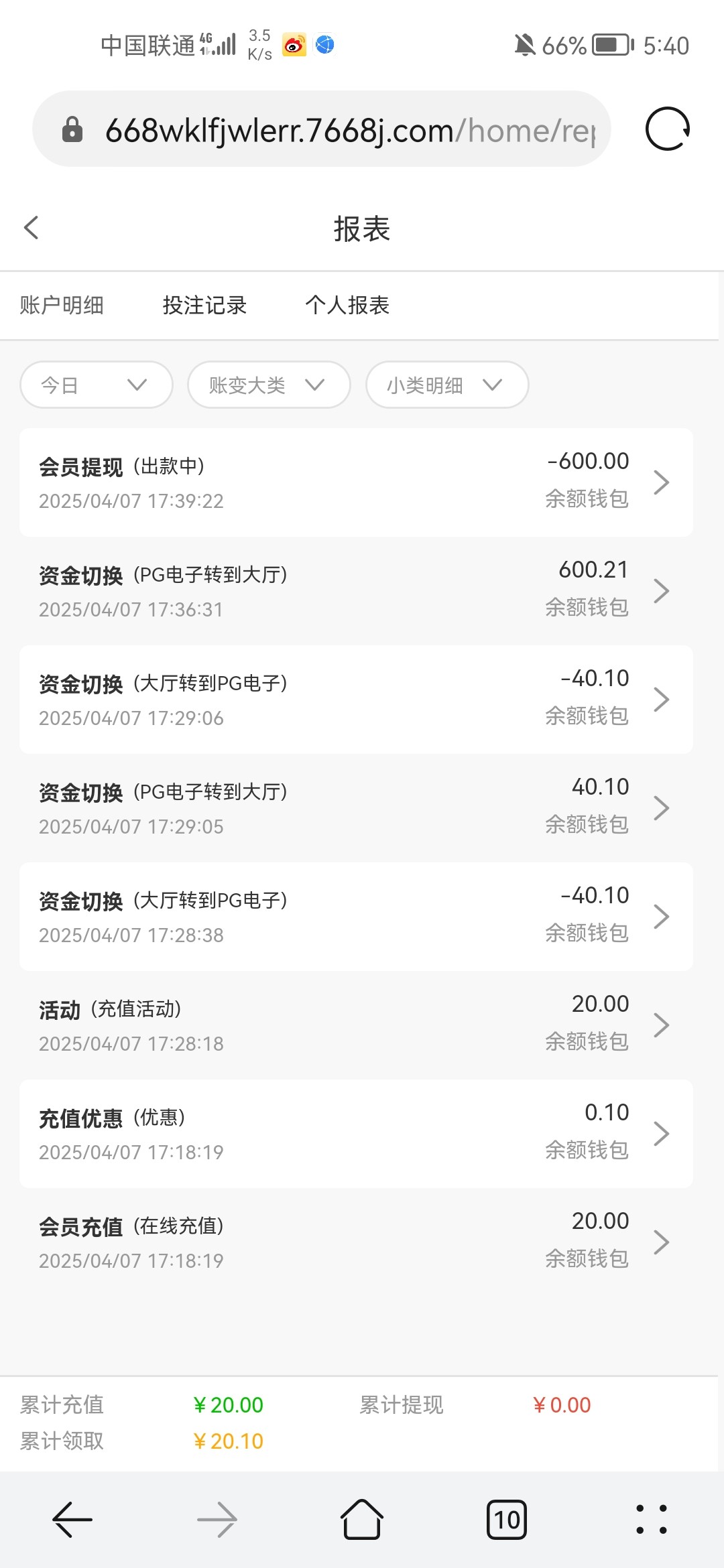
Task: Switch to the 投注记录 tab
Action: click(204, 306)
